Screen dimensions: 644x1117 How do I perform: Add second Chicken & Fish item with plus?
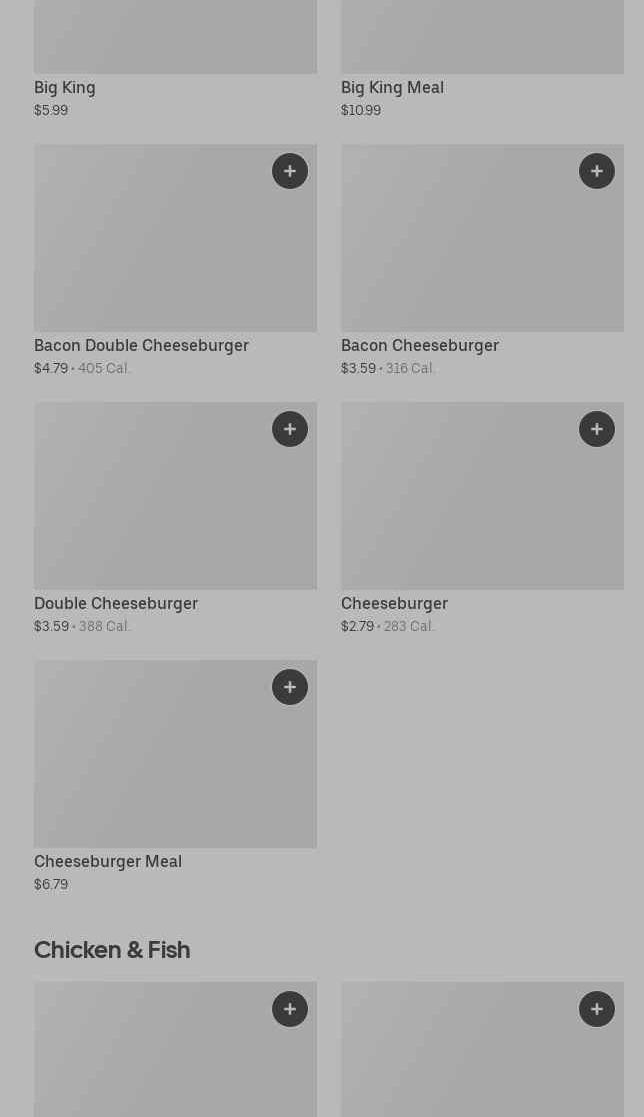pyautogui.click(x=597, y=1009)
